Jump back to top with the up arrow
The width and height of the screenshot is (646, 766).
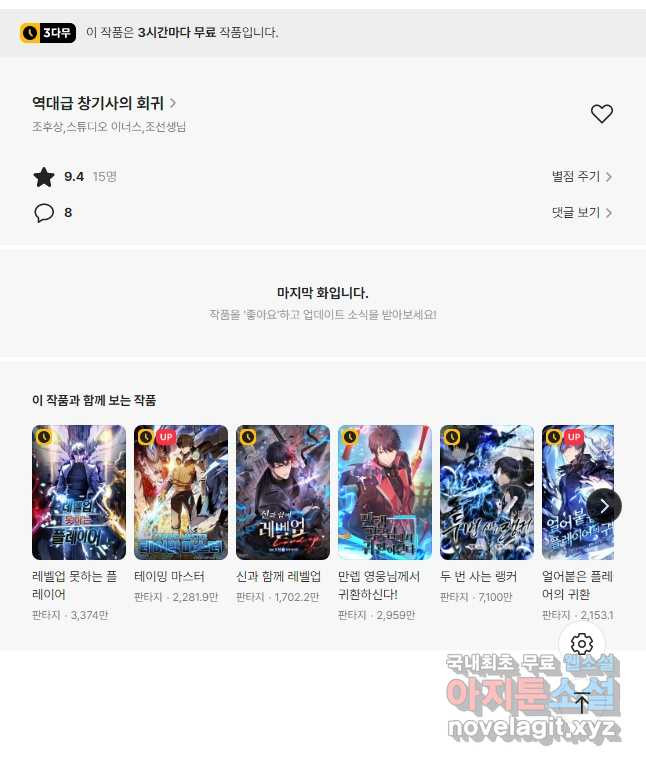(582, 702)
